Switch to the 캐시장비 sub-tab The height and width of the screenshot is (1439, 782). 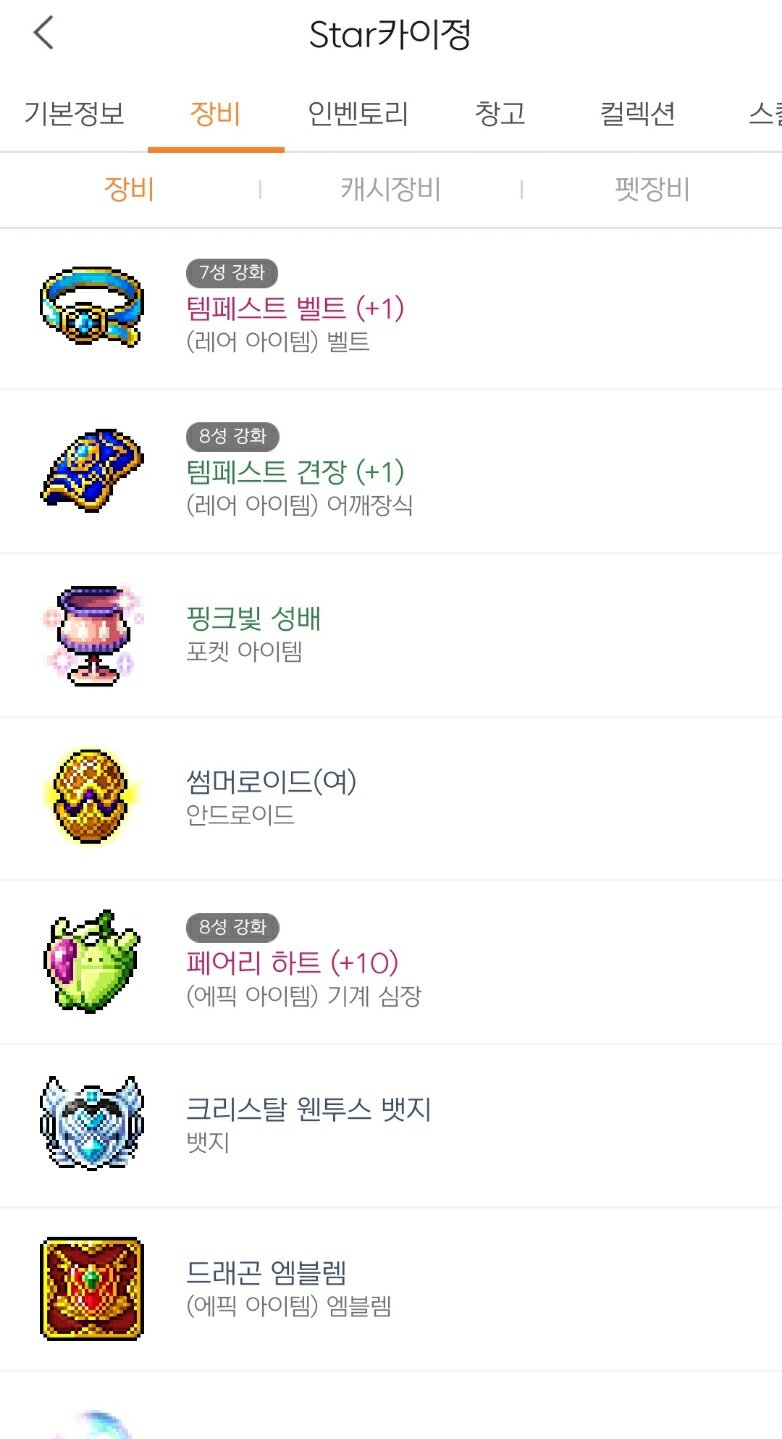tap(390, 189)
